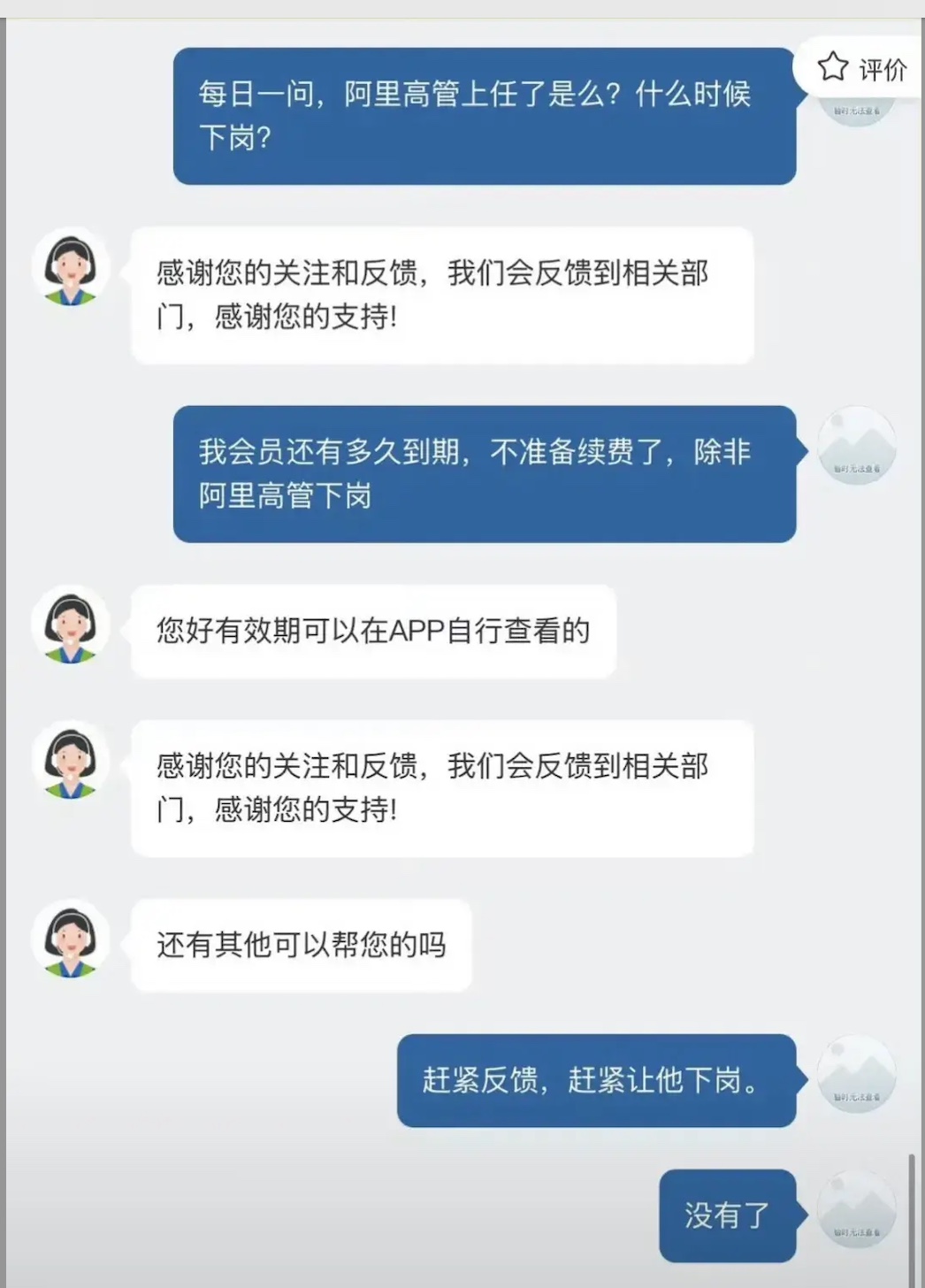
Task: Open the 评价 rating button
Action: point(862,68)
